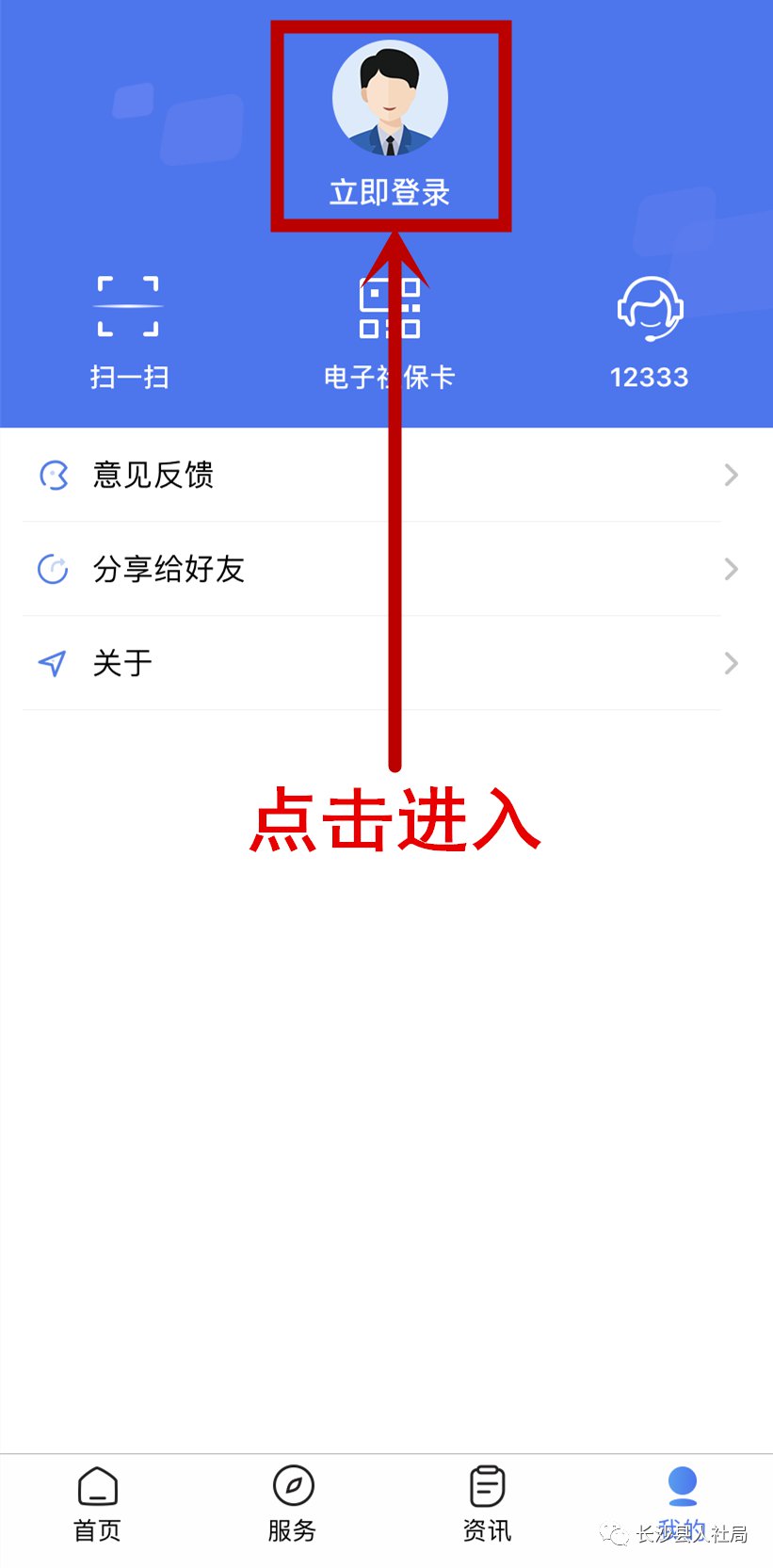Open 意见反馈 feedback row
This screenshot has width=773, height=1568.
click(x=377, y=475)
